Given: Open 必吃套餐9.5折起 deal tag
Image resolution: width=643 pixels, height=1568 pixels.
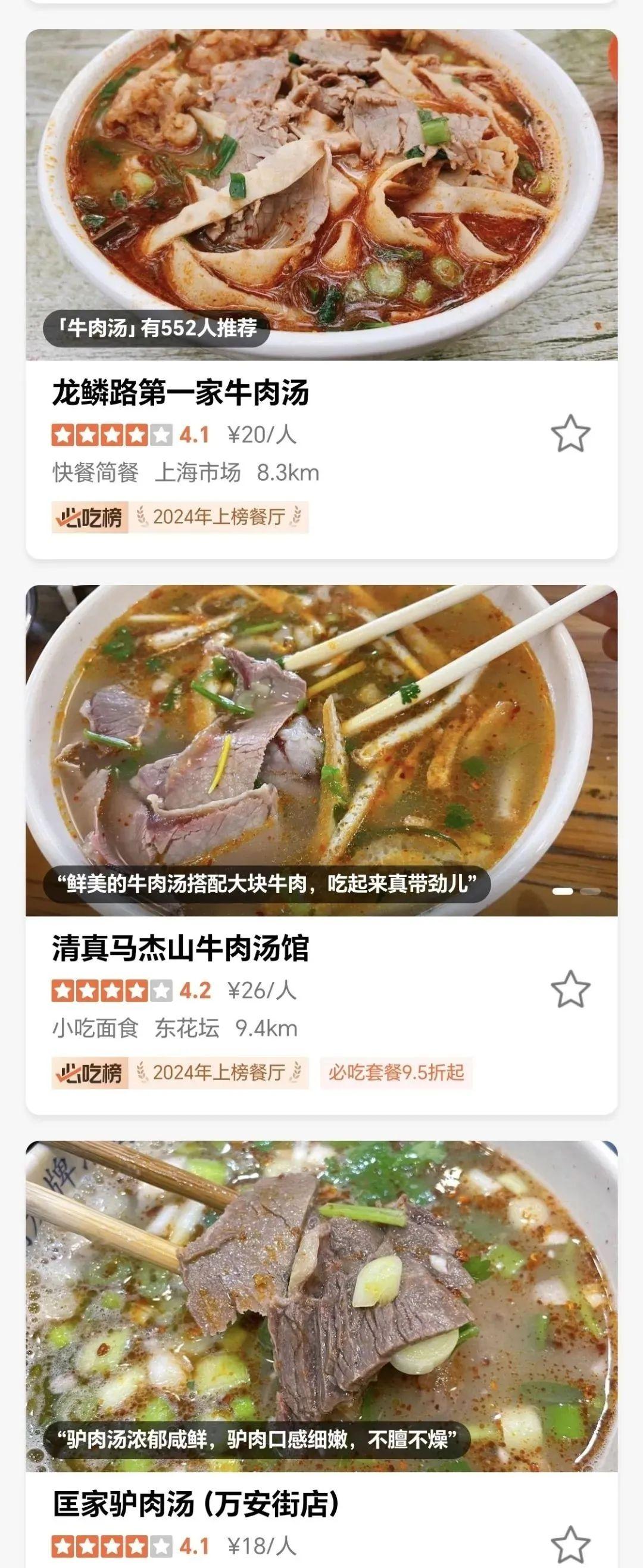Looking at the screenshot, I should point(396,1071).
